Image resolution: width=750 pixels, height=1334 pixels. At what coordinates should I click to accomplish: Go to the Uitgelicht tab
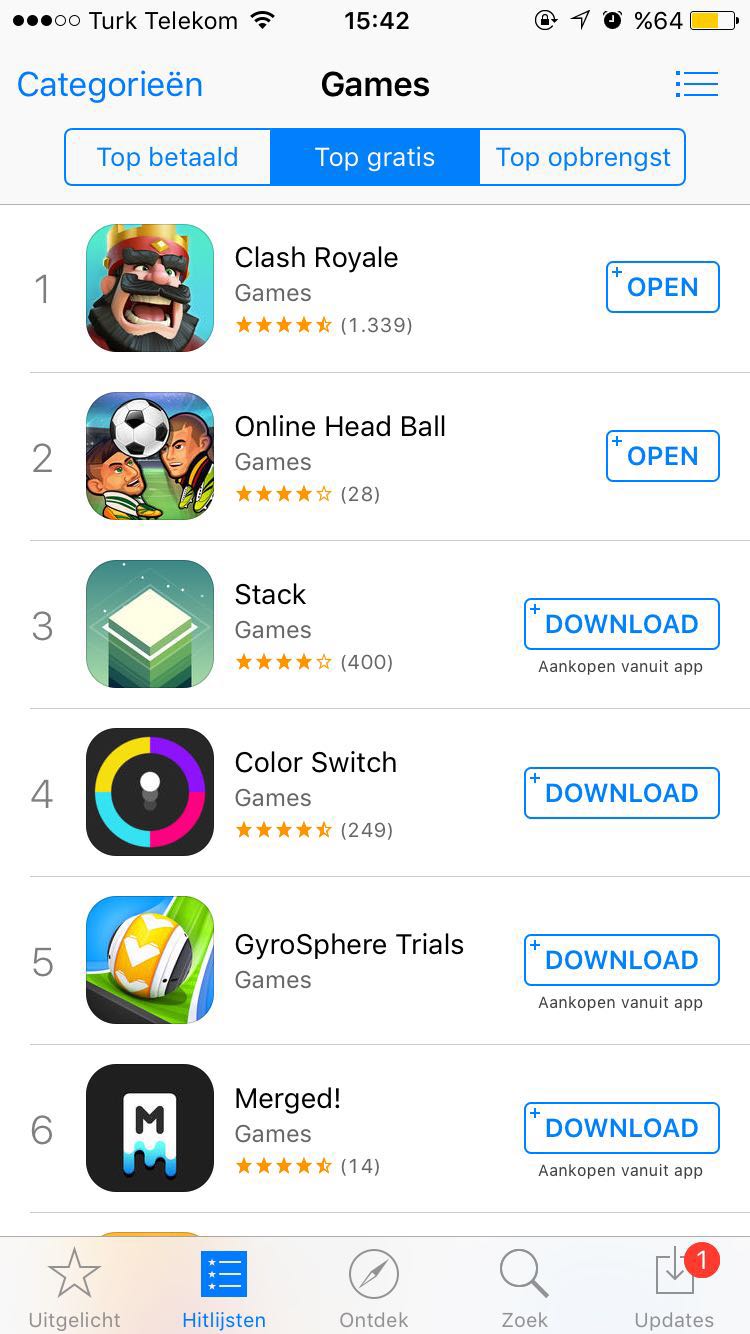[x=74, y=1290]
